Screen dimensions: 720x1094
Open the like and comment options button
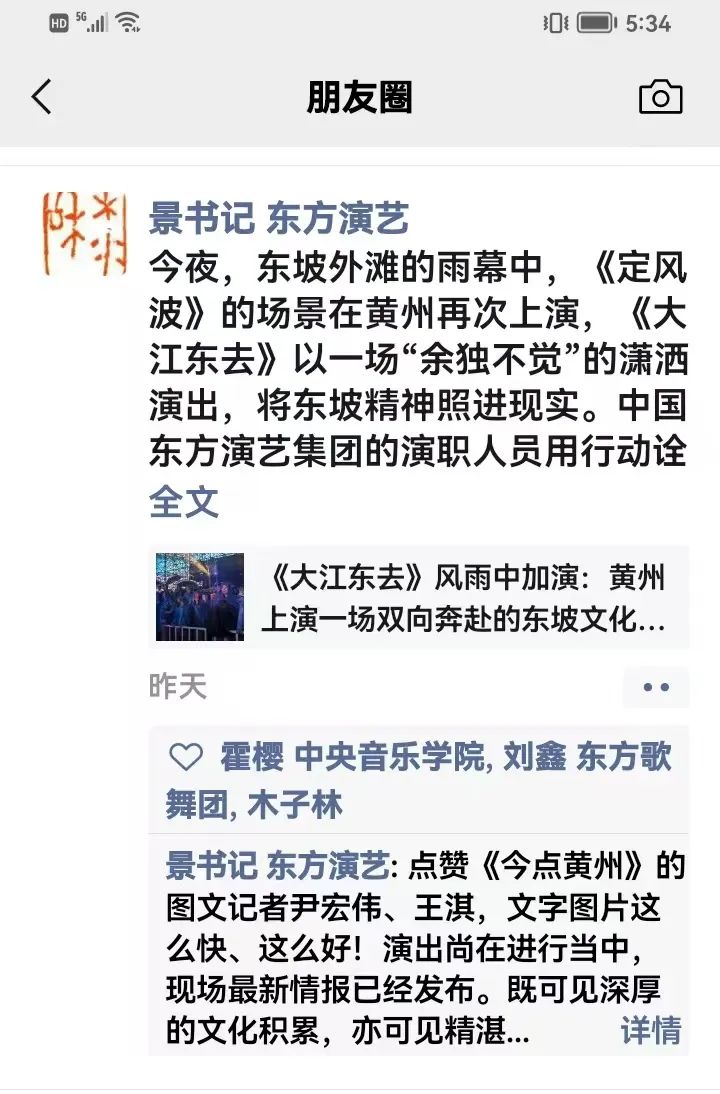655,687
